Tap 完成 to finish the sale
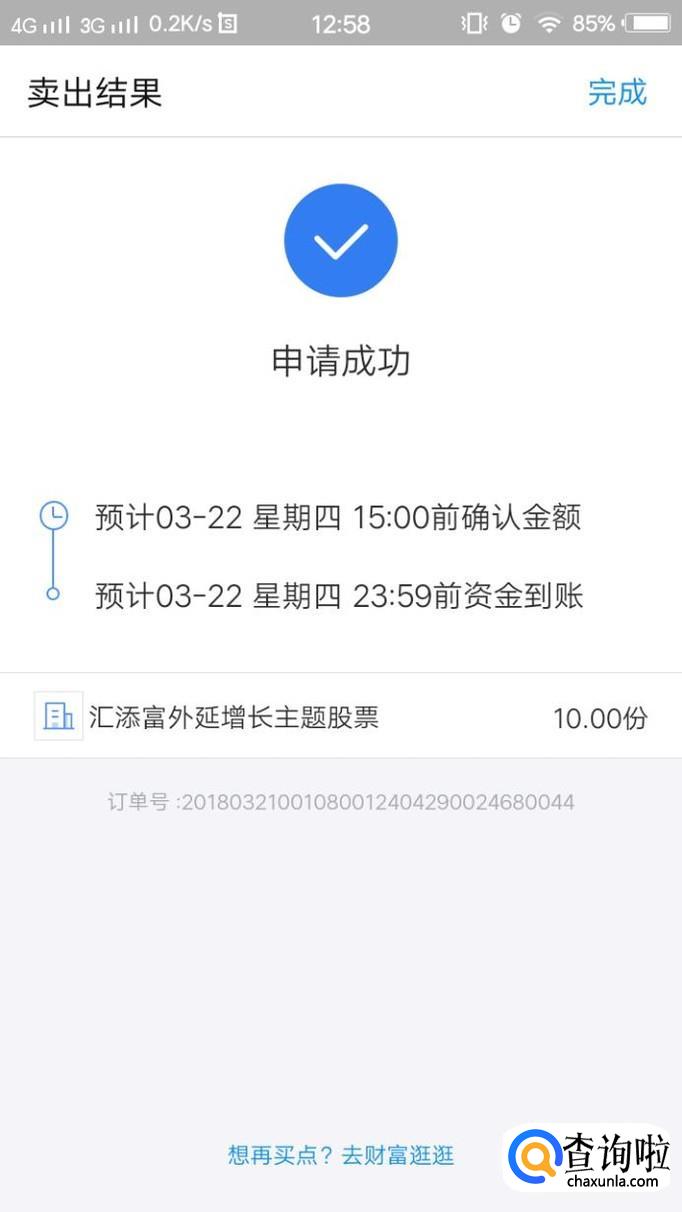682x1212 pixels. pos(617,93)
